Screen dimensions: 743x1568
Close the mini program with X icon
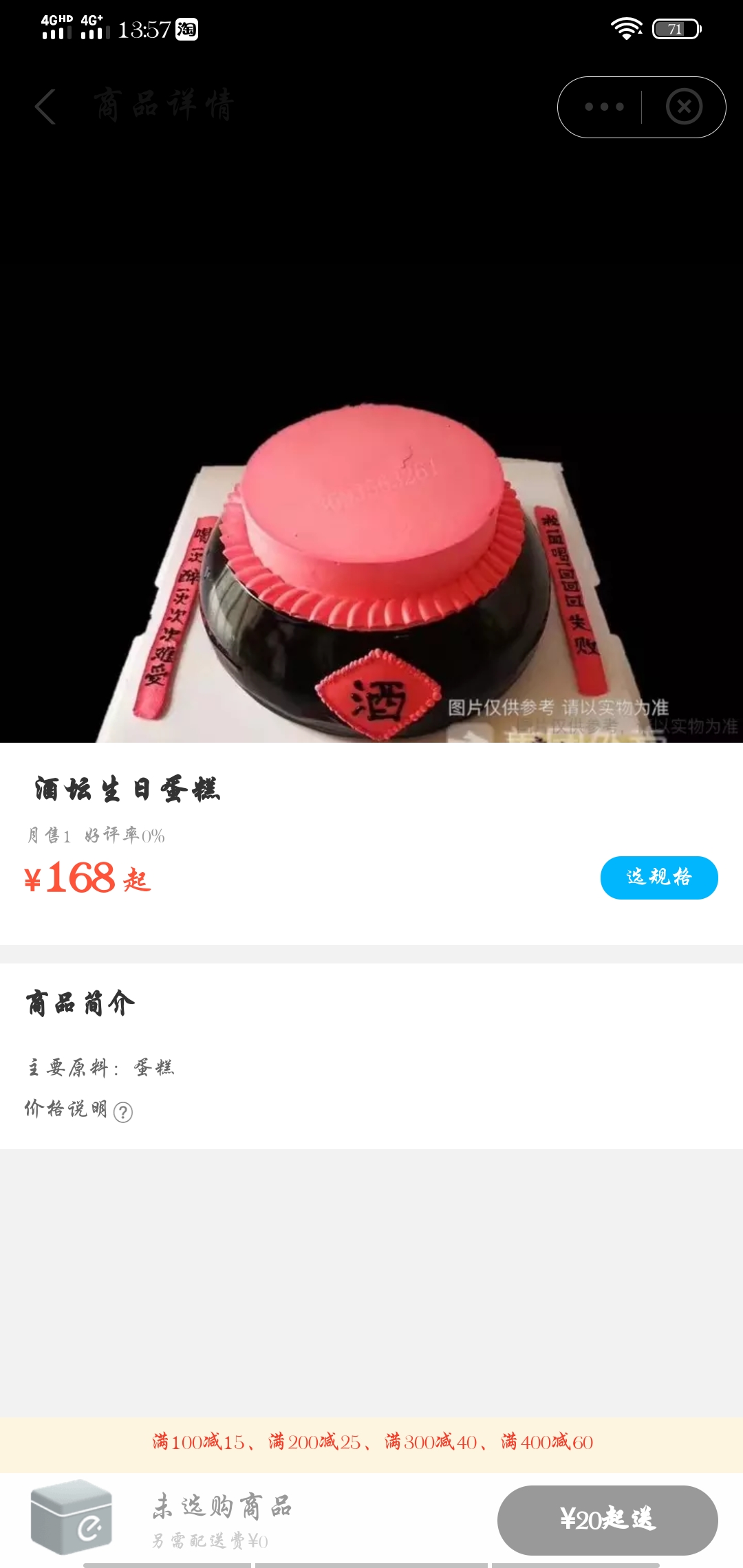[684, 107]
